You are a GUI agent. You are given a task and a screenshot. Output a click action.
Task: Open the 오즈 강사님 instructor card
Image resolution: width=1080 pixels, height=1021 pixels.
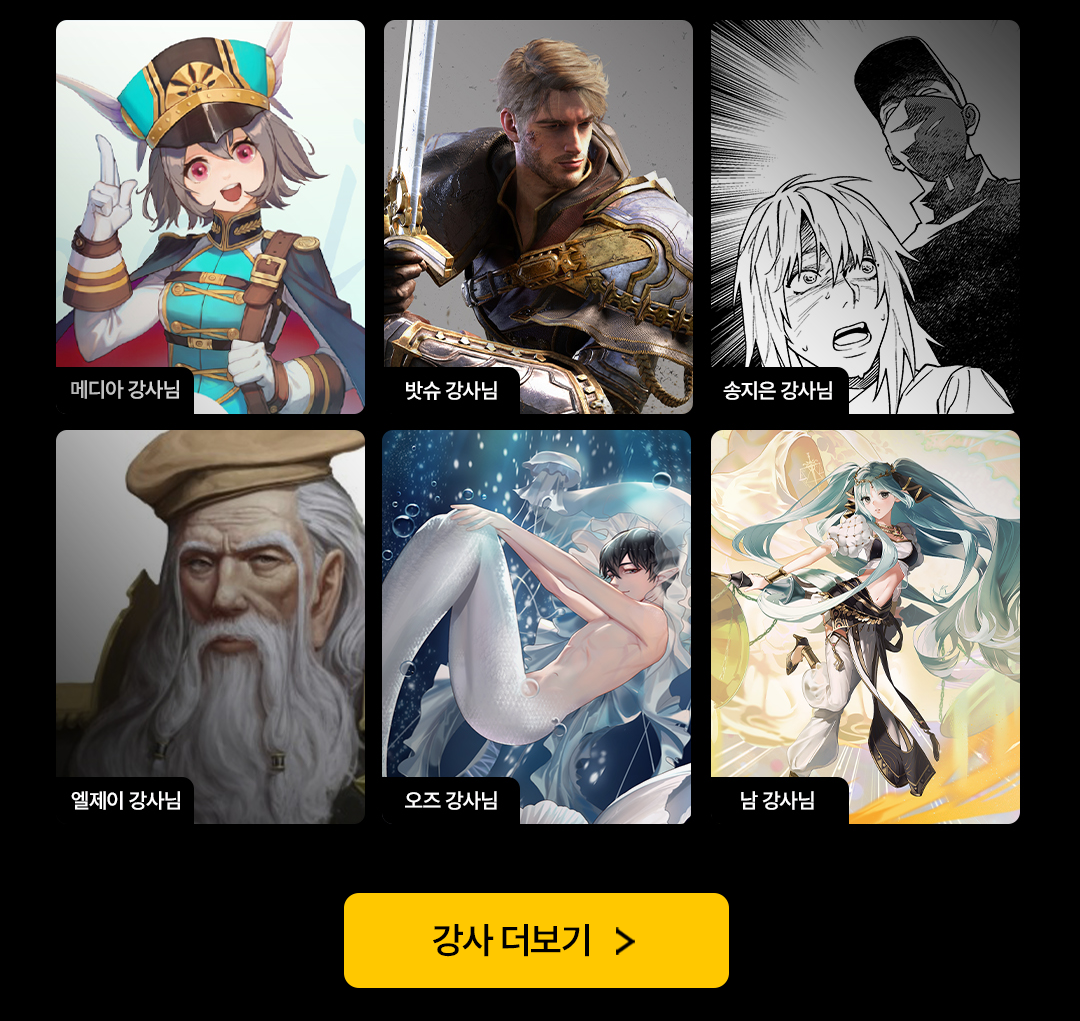click(537, 627)
